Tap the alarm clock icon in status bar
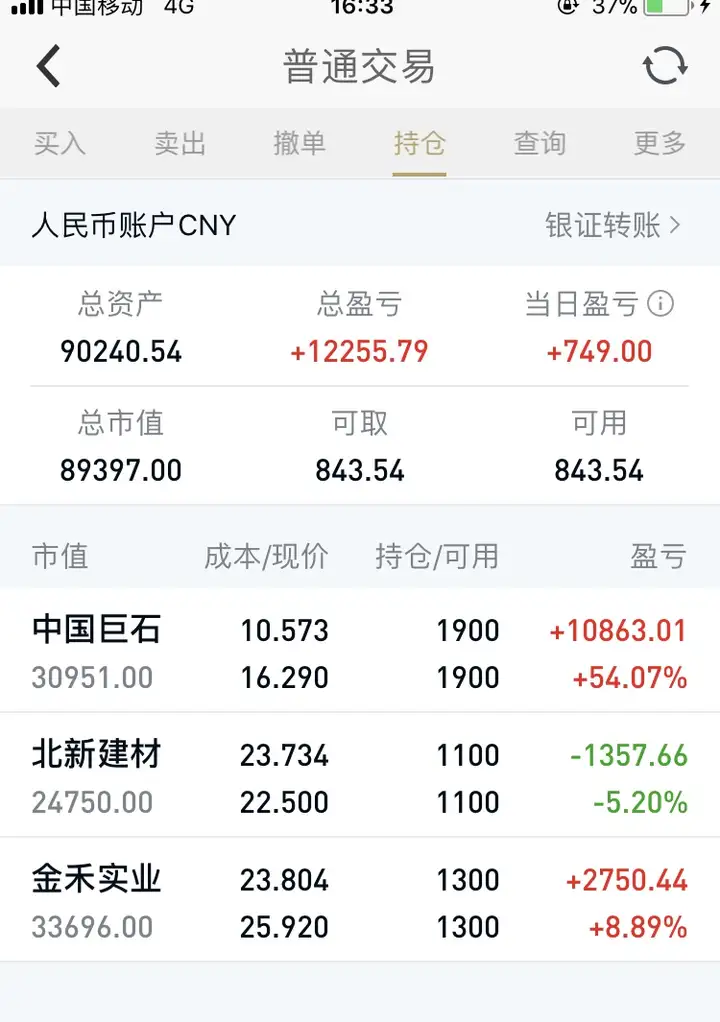This screenshot has width=720, height=1022. click(568, 10)
